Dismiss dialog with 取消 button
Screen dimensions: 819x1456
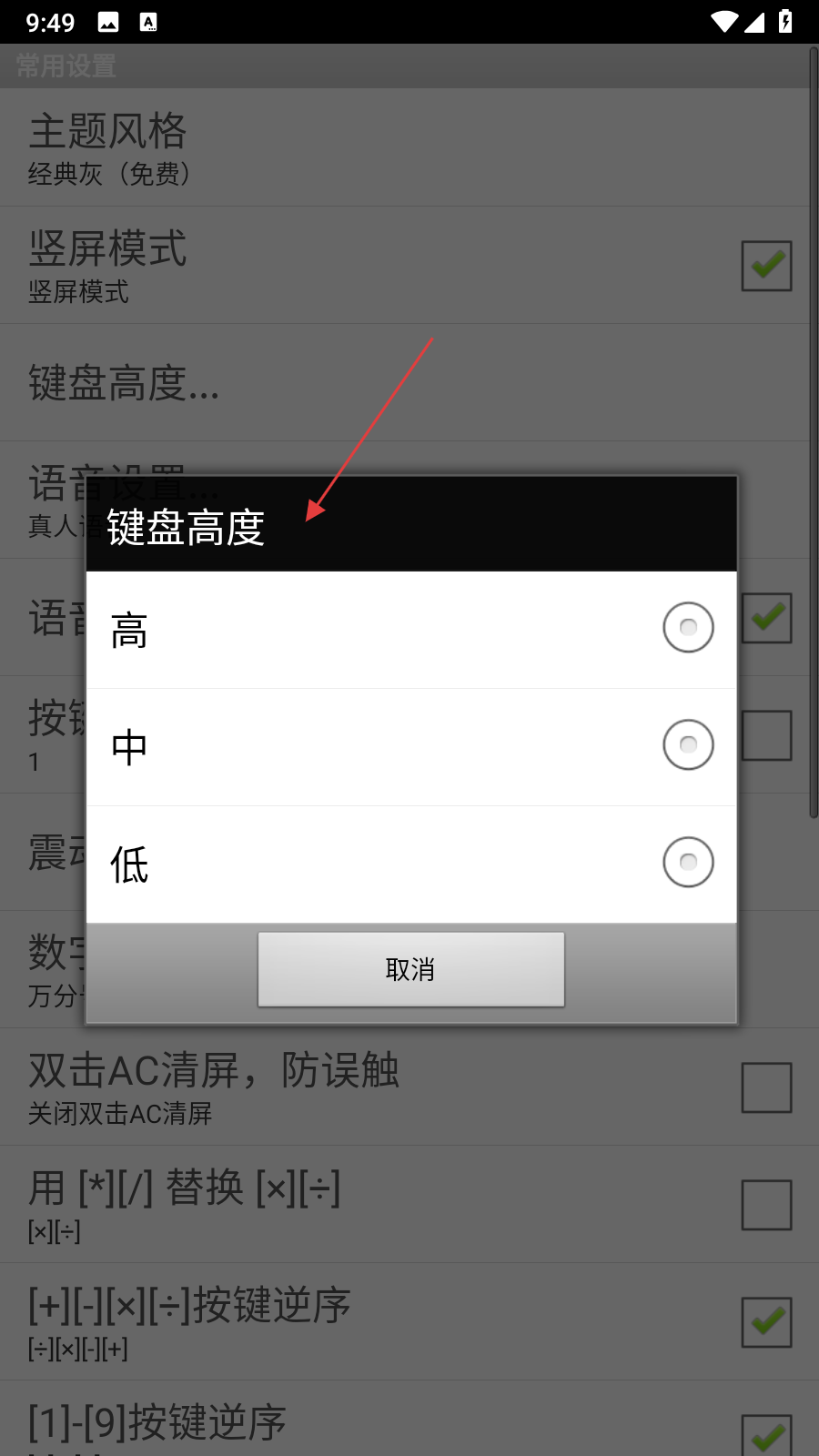click(411, 969)
